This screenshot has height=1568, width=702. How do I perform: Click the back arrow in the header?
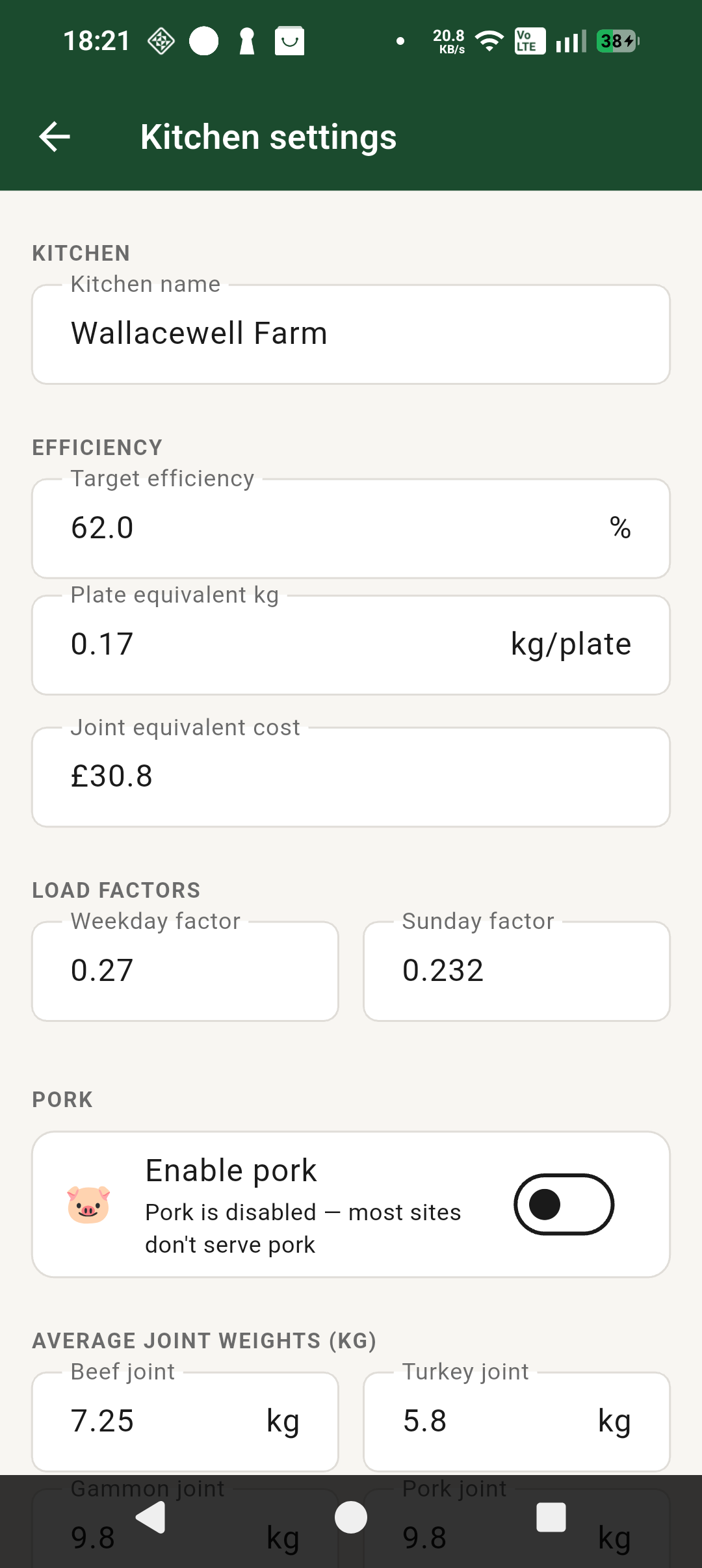click(x=55, y=136)
